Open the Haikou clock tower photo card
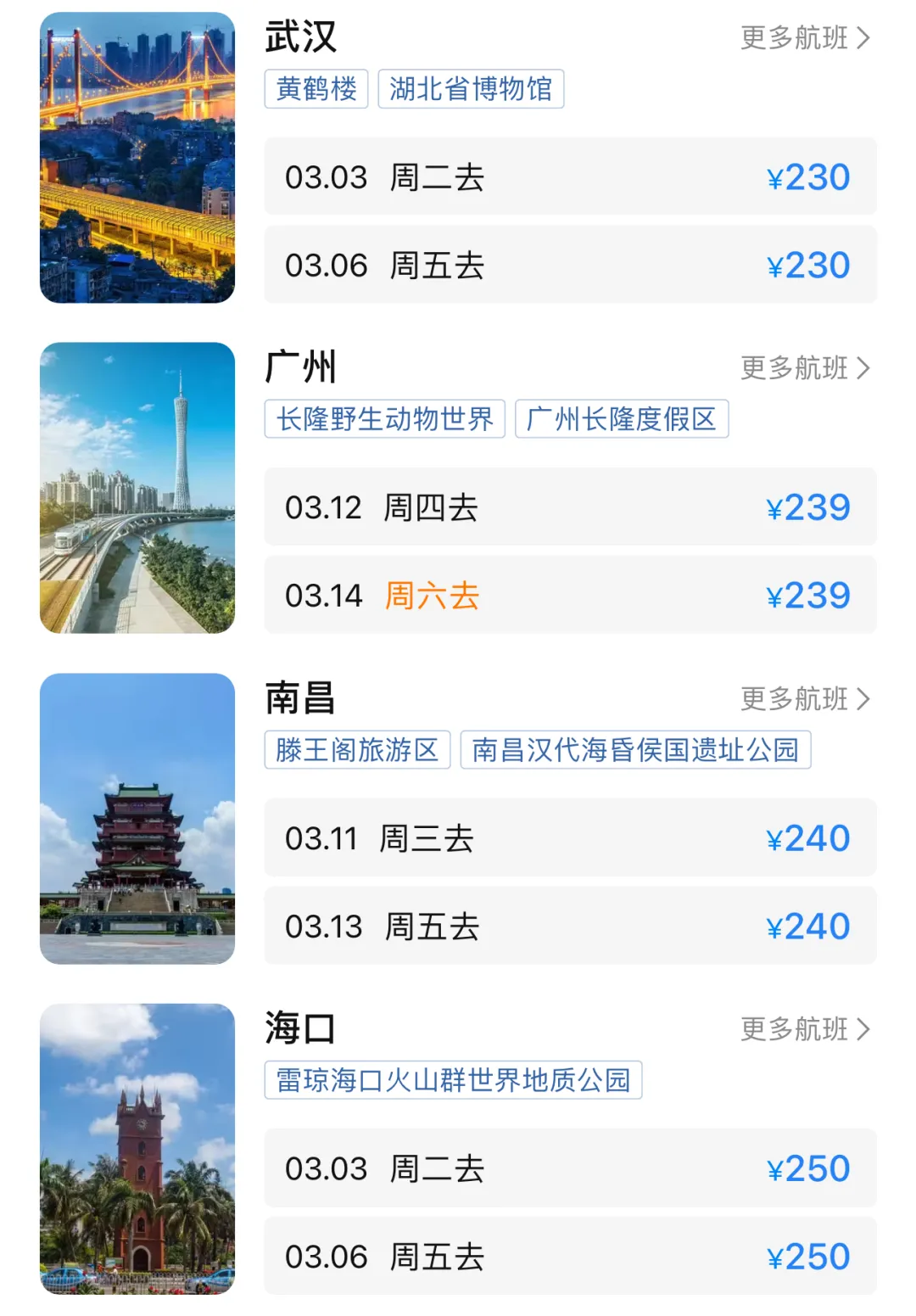This screenshot has height=1316, width=916. (x=137, y=1149)
